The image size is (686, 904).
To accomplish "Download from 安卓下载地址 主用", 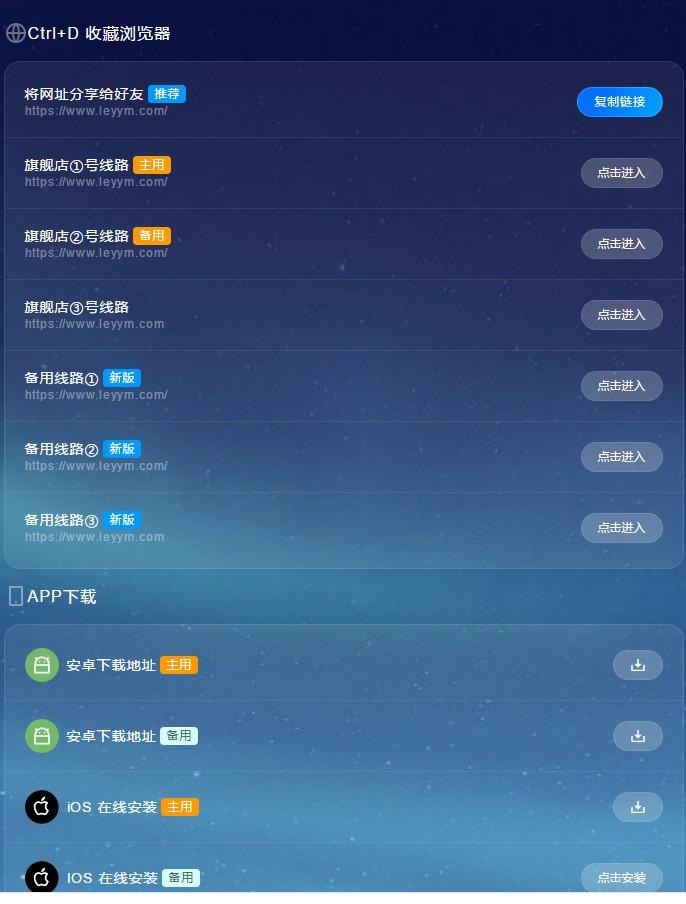I will (637, 665).
